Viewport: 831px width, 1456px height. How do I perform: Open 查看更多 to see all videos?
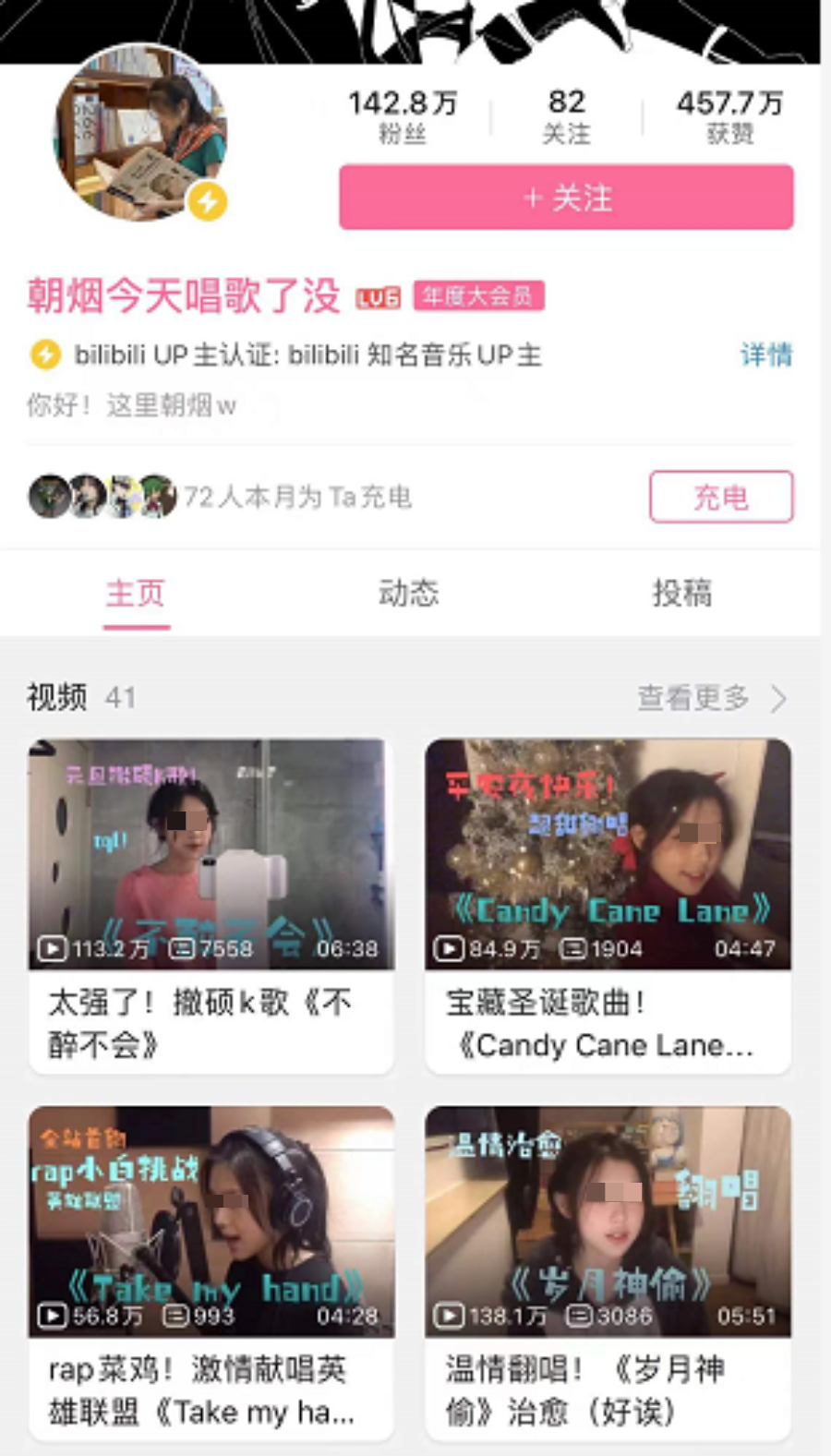tap(711, 698)
